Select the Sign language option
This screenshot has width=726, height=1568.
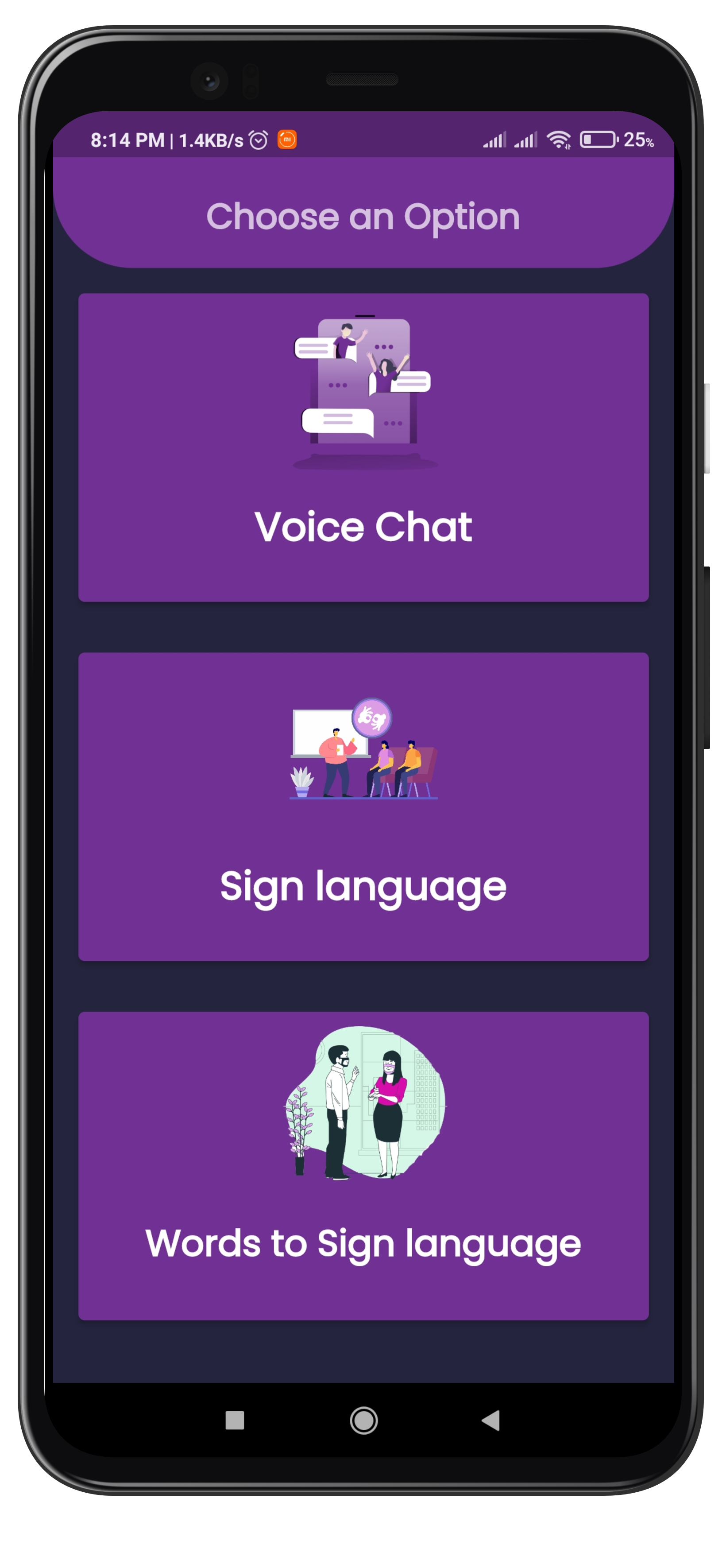click(363, 807)
